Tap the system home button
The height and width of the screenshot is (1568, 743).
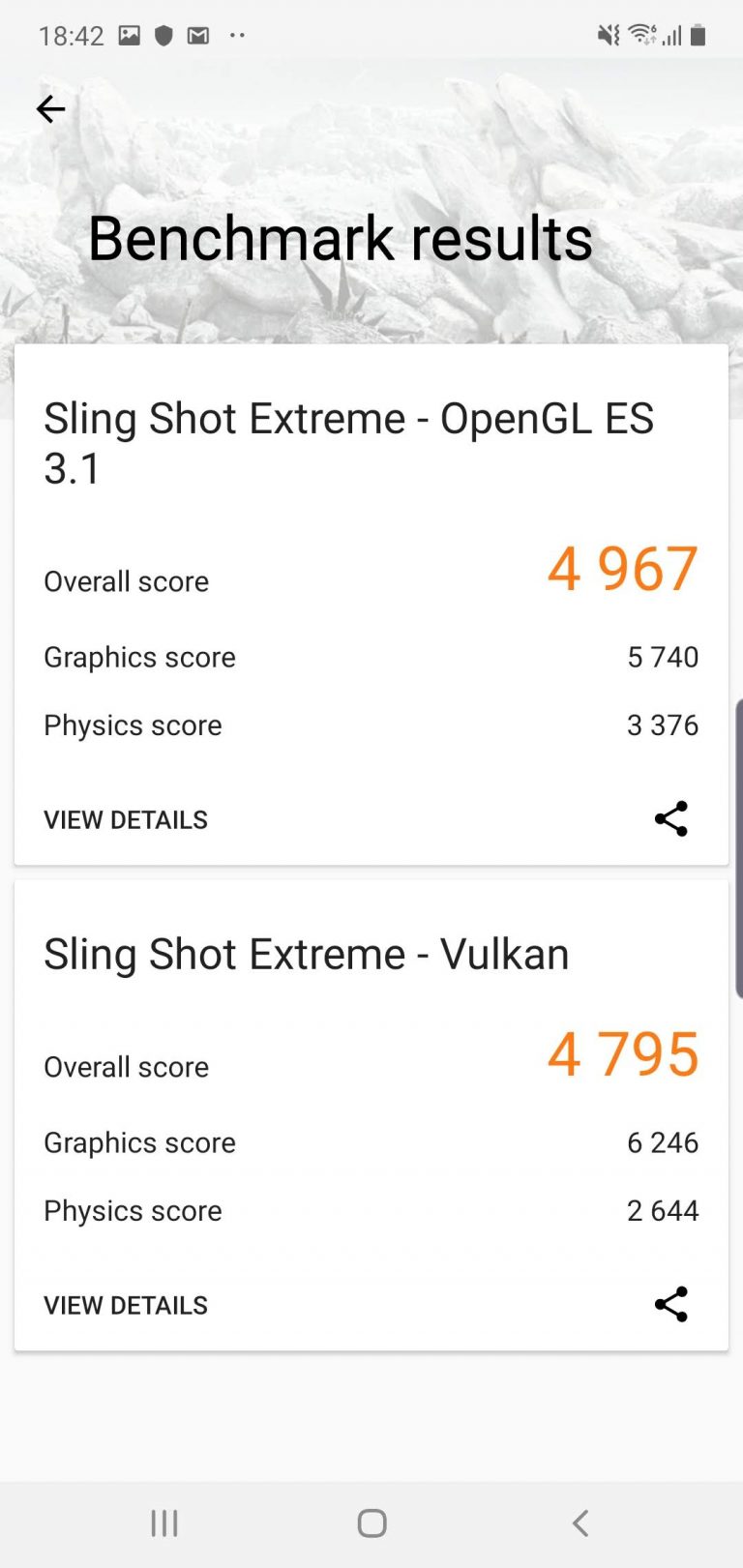point(371,1524)
